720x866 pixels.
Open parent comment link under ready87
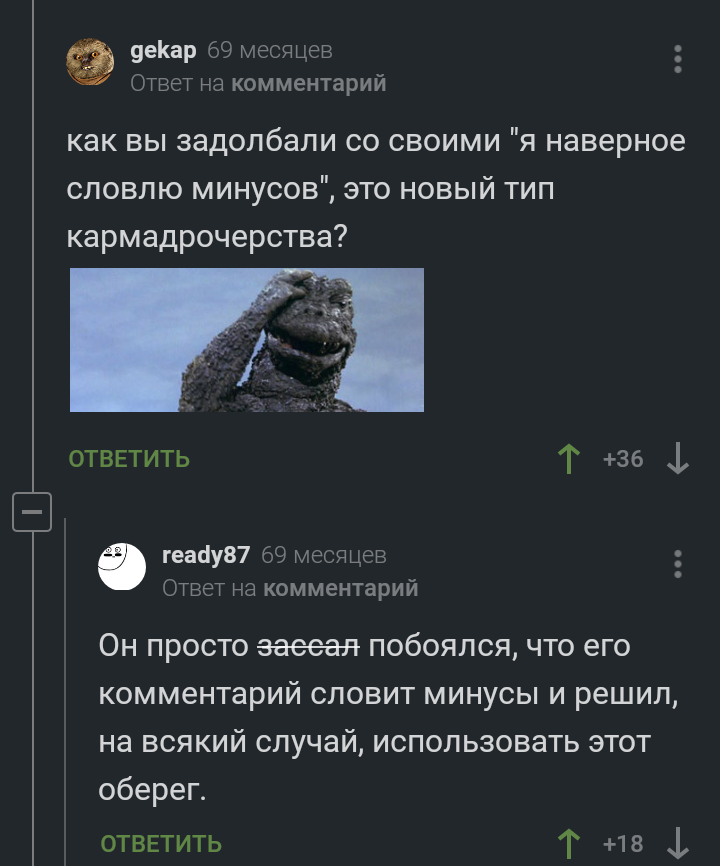[340, 589]
